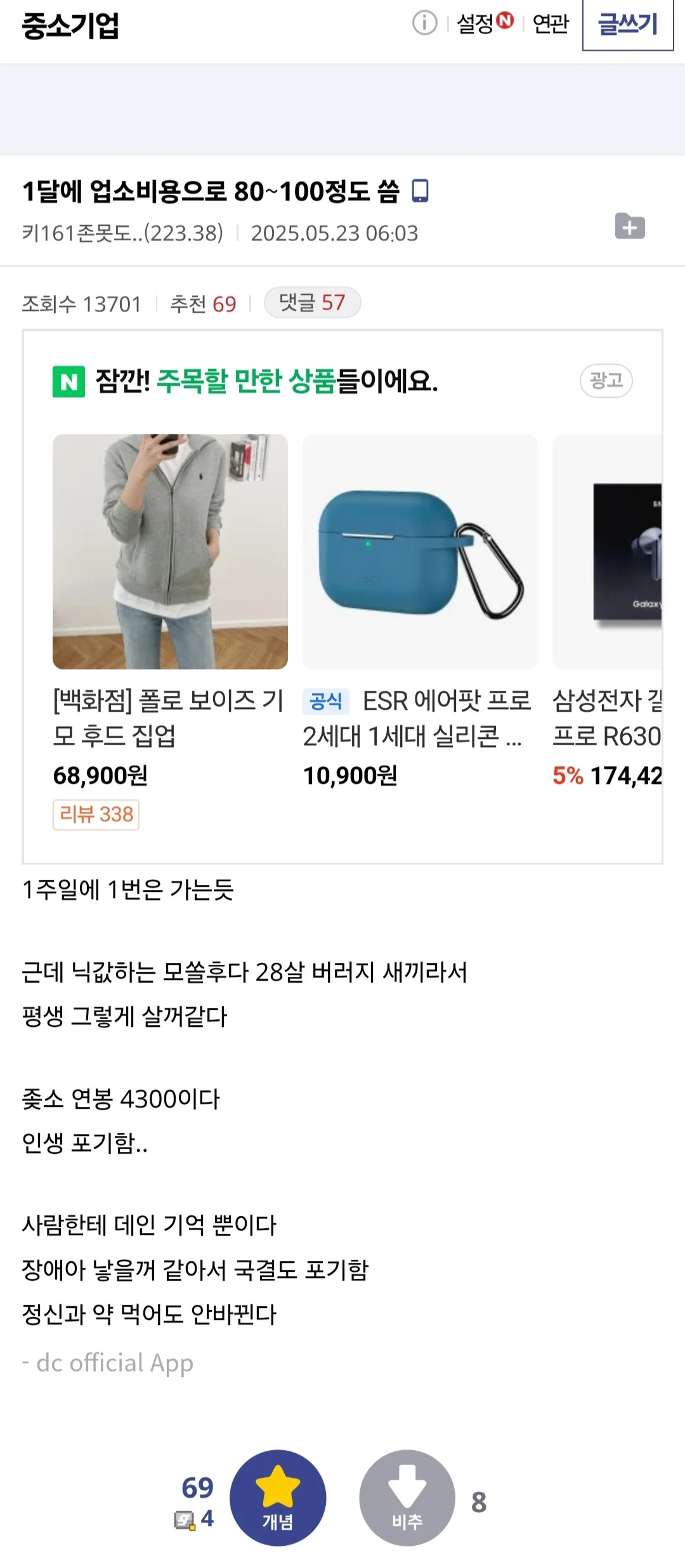Save this post to a folder
This screenshot has width=685, height=1568.
pos(629,226)
